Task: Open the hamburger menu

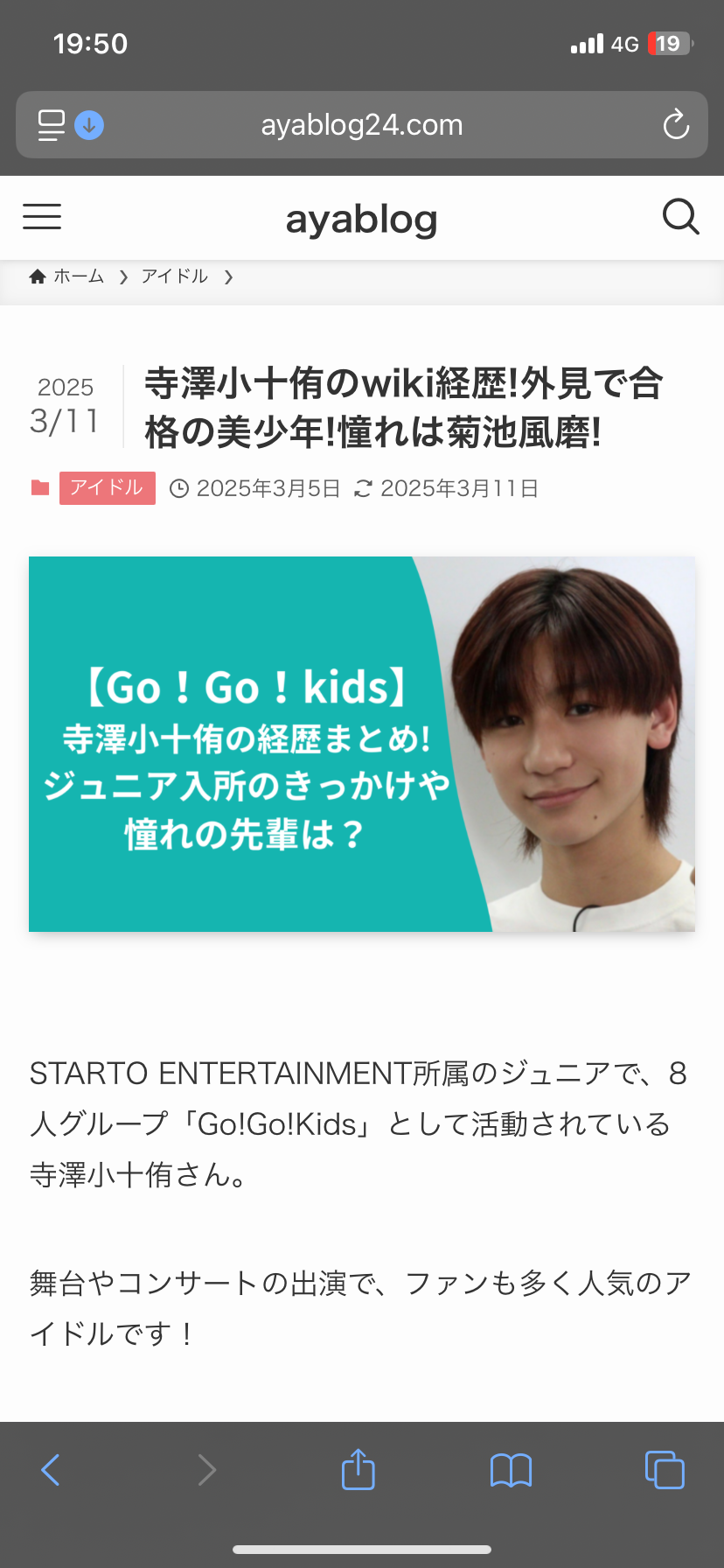Action: tap(42, 216)
